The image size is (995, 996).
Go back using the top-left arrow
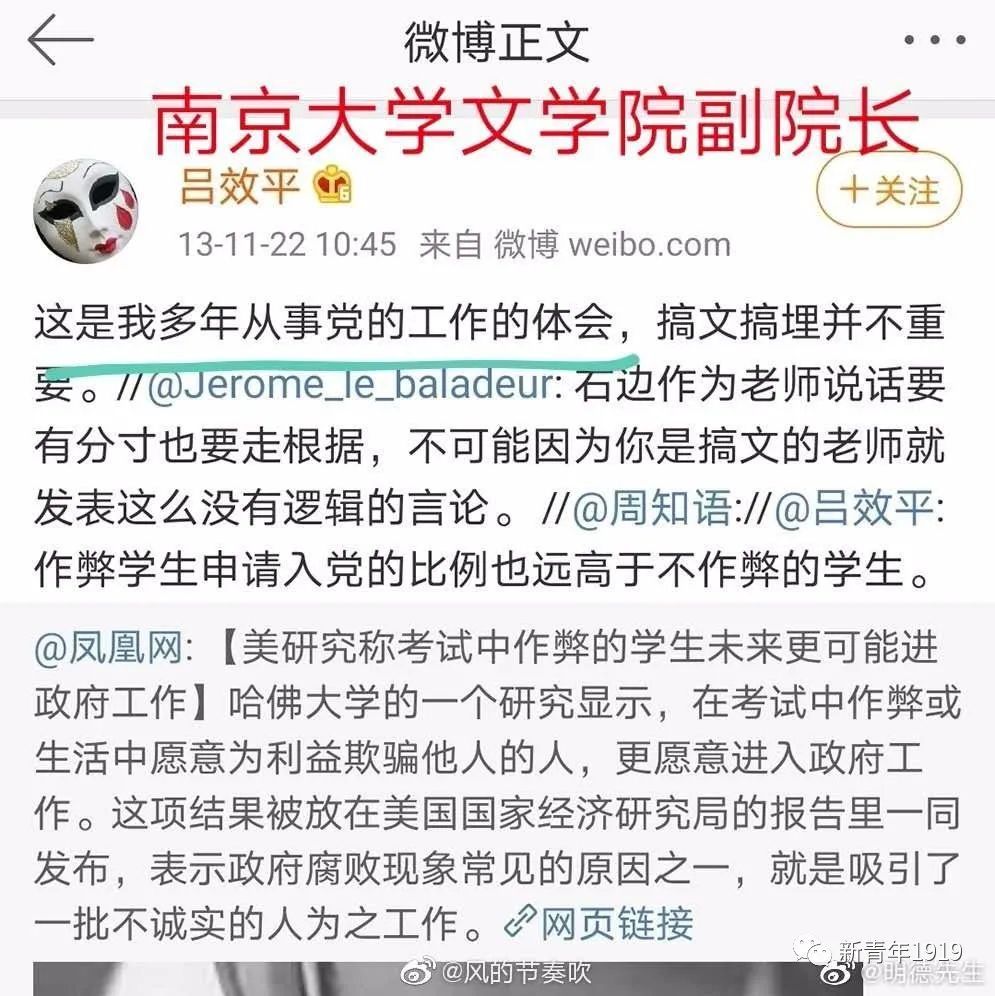60,42
